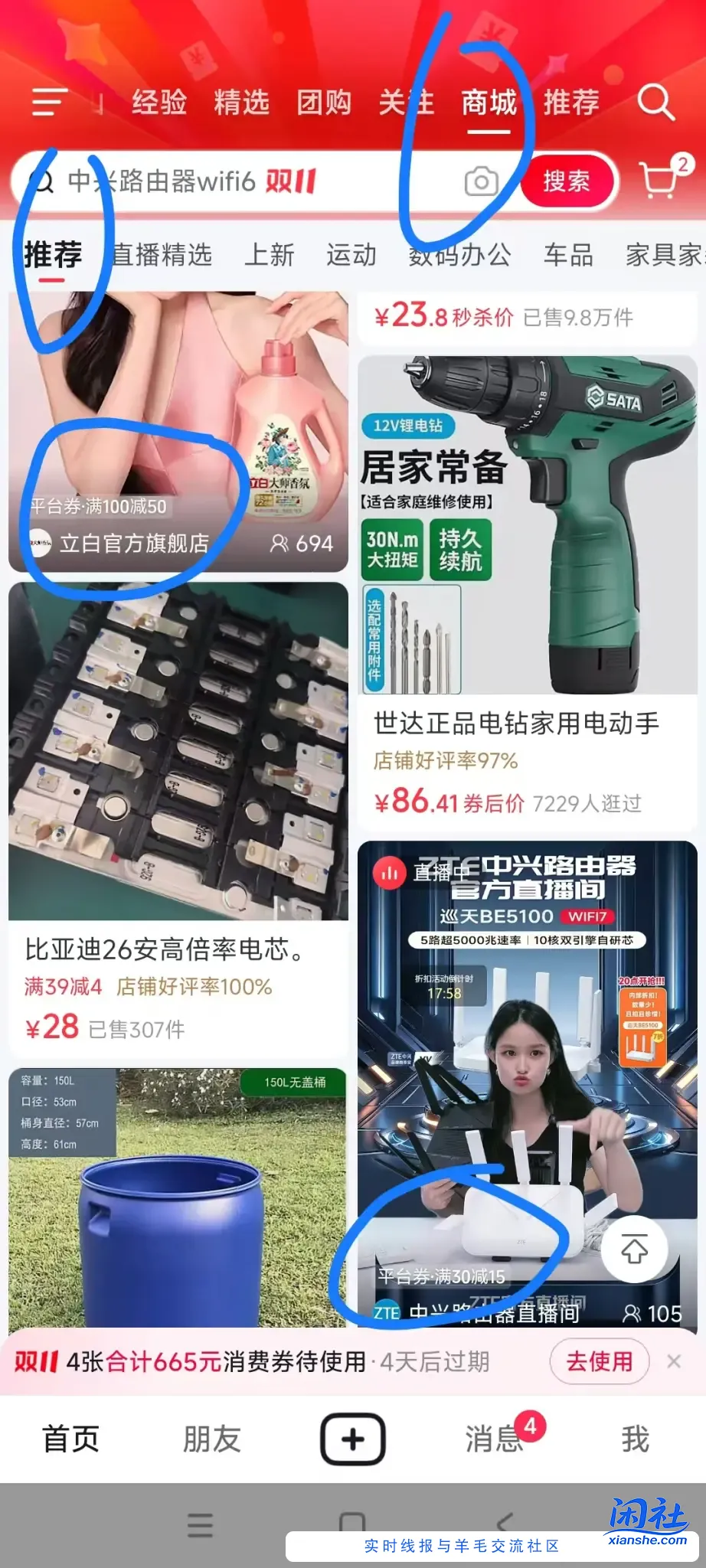Image resolution: width=706 pixels, height=1568 pixels.
Task: Return to 首页 home
Action: coord(70,1439)
